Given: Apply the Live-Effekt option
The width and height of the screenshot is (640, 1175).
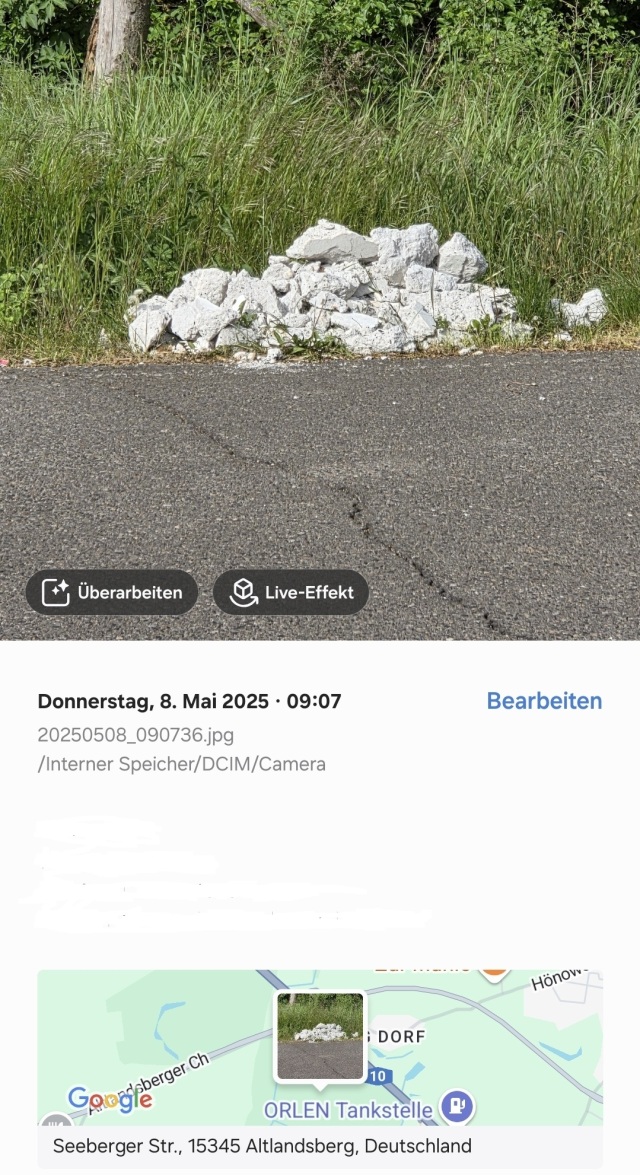Looking at the screenshot, I should tap(291, 592).
